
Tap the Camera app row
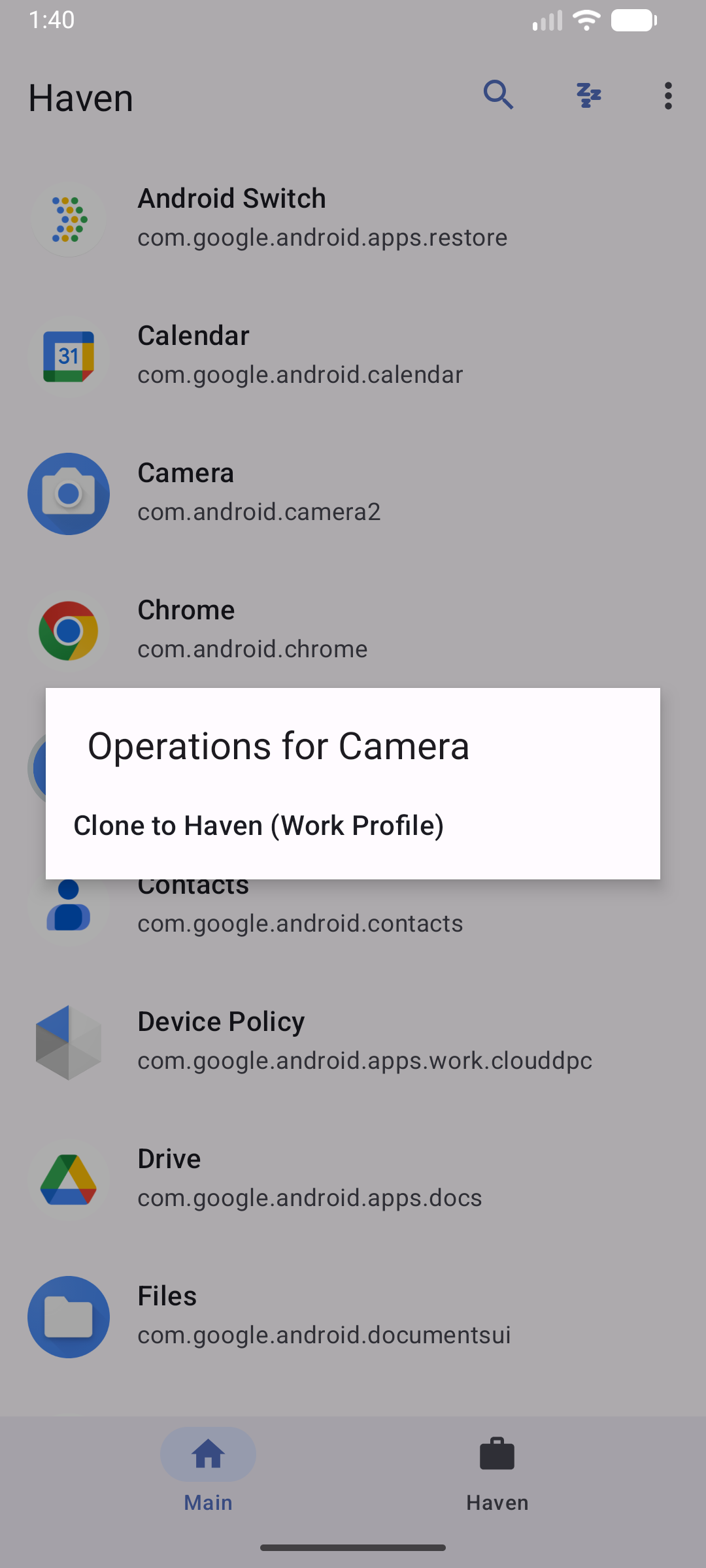click(x=353, y=493)
